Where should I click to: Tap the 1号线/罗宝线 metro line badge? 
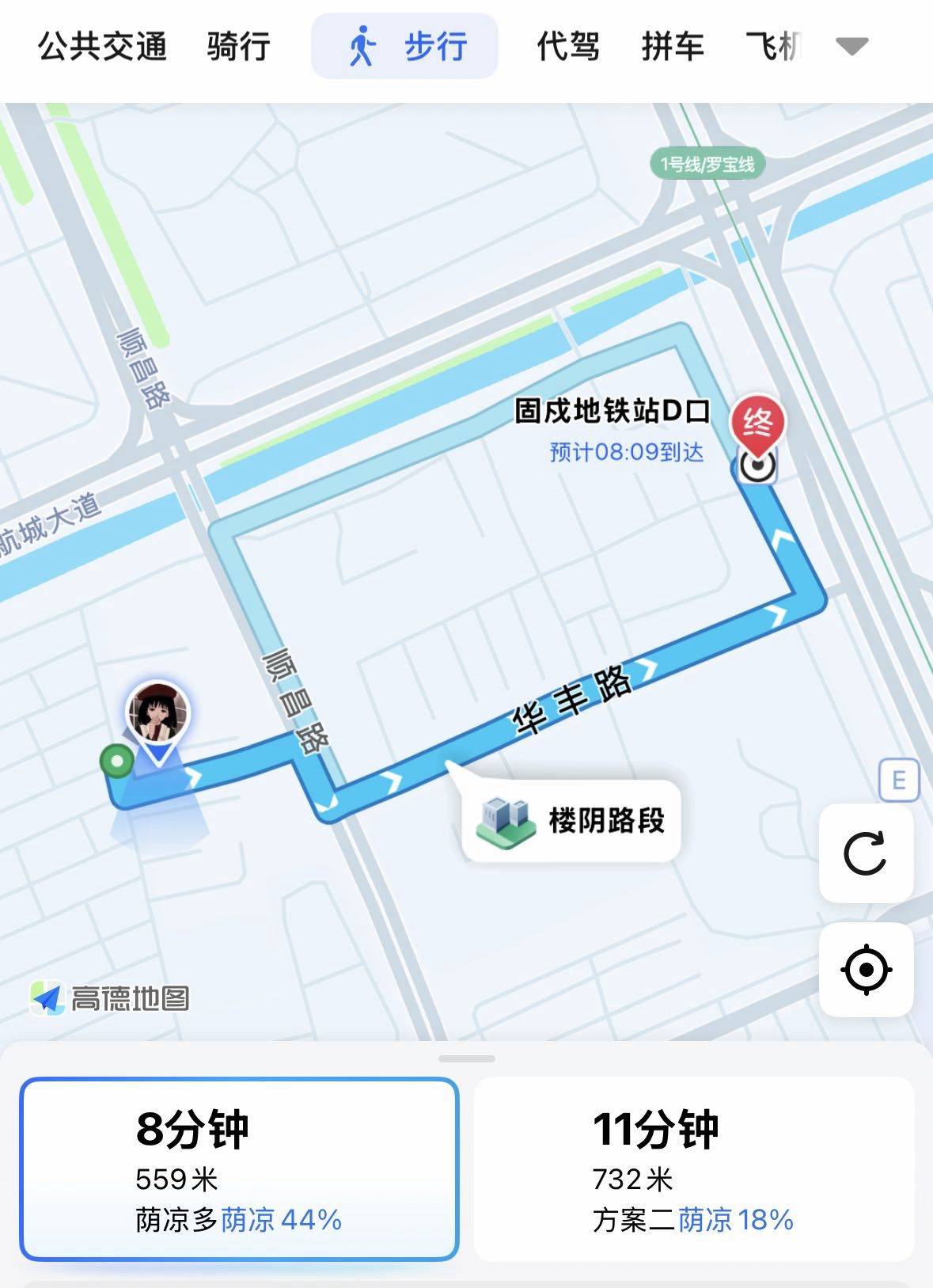click(x=705, y=165)
